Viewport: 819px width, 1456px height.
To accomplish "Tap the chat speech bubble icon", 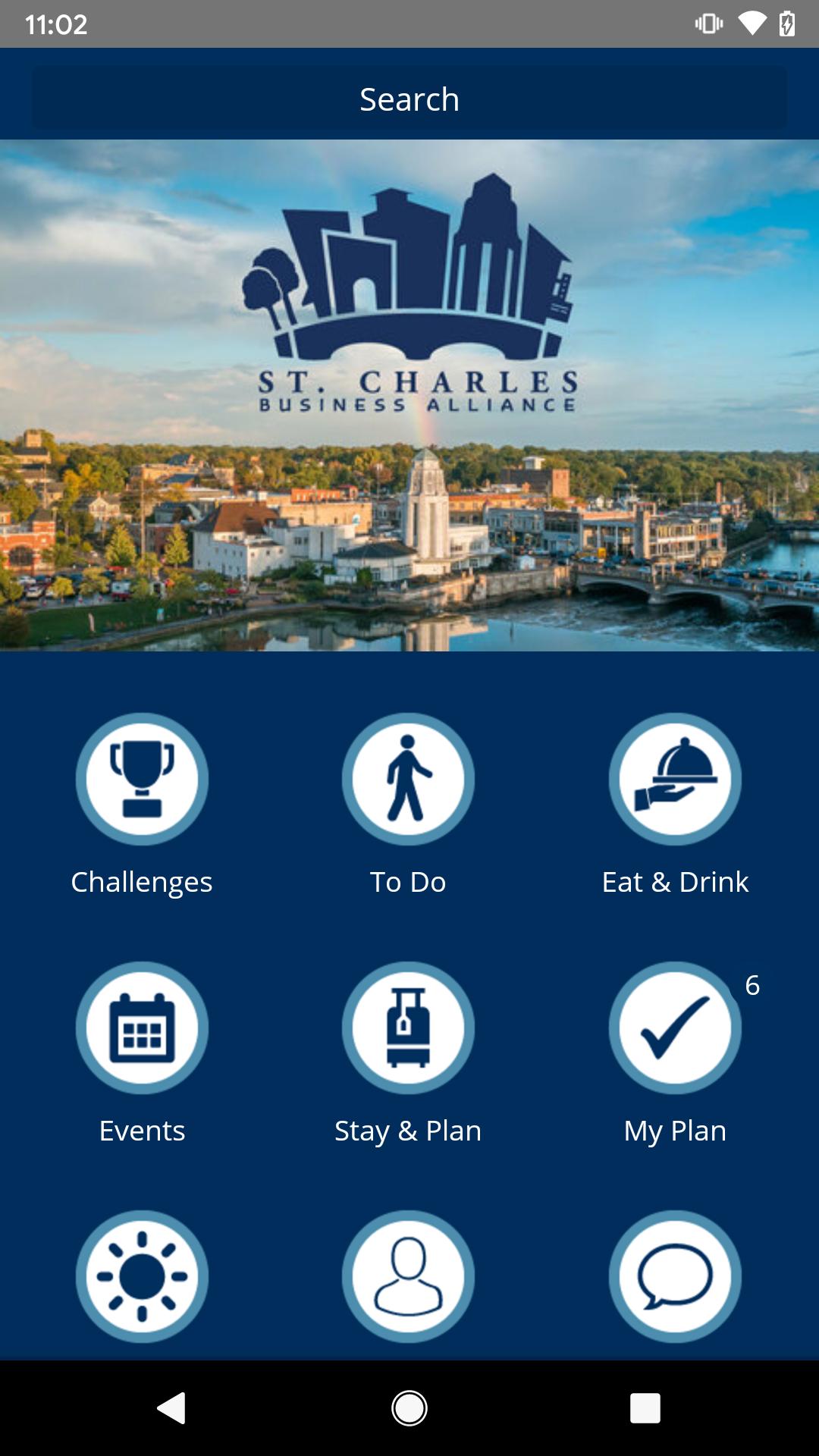I will pyautogui.click(x=676, y=1276).
